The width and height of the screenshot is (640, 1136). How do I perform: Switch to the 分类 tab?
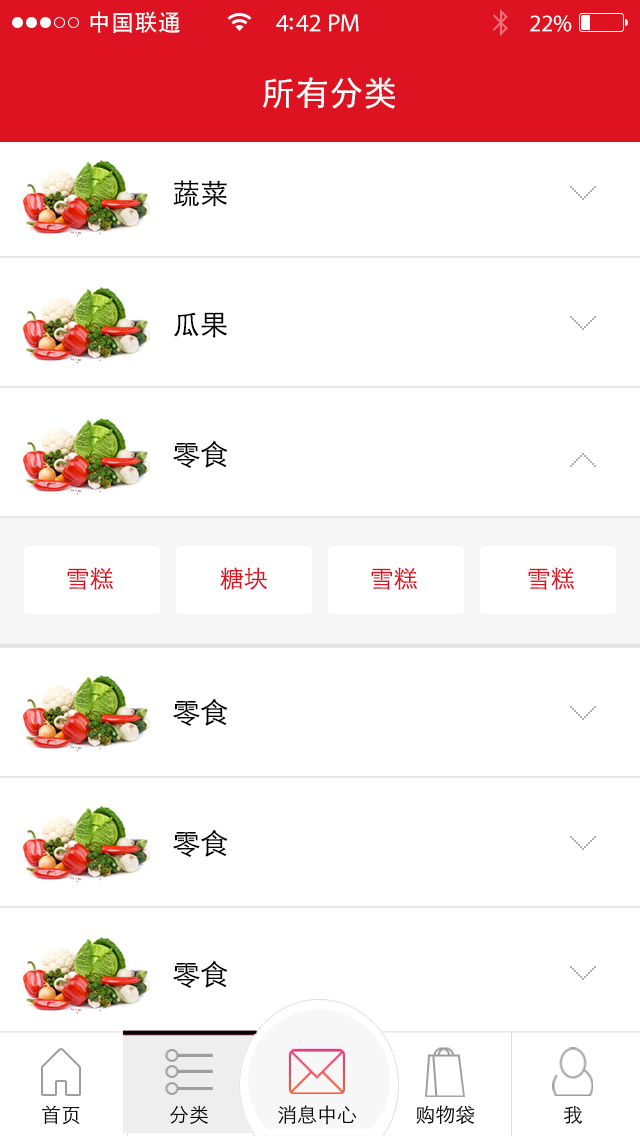pos(189,1085)
